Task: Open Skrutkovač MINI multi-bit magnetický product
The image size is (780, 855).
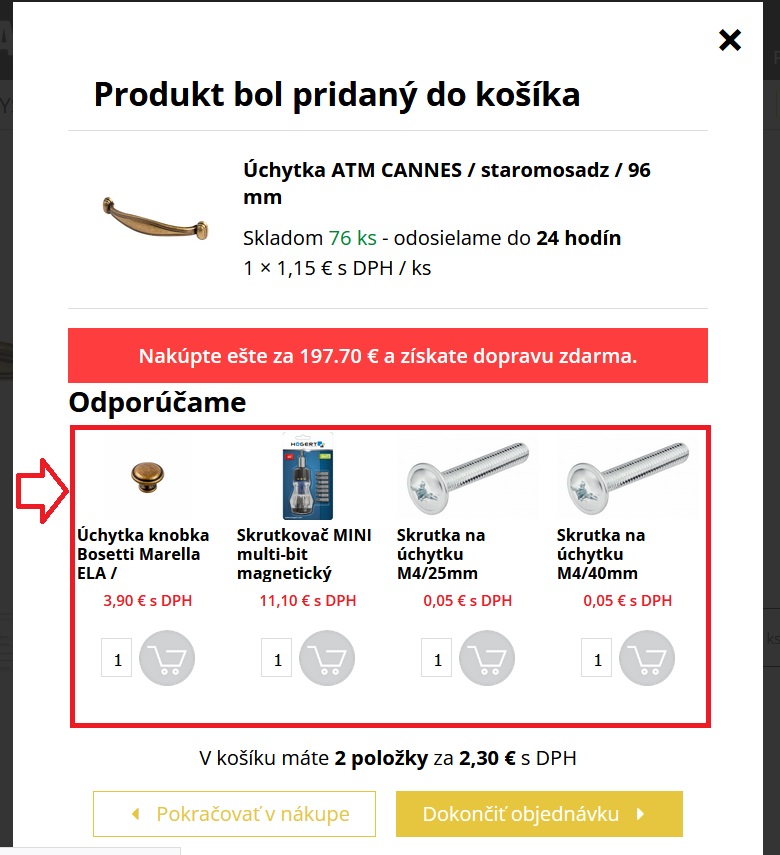Action: [x=304, y=554]
